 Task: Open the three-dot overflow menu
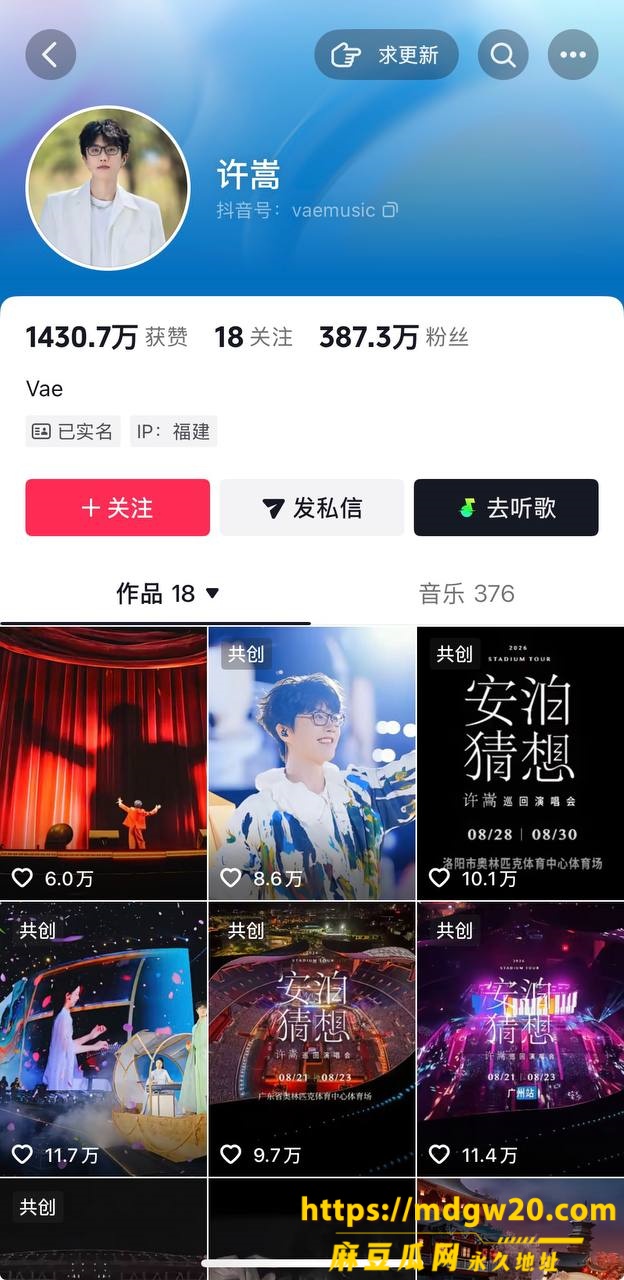(573, 54)
